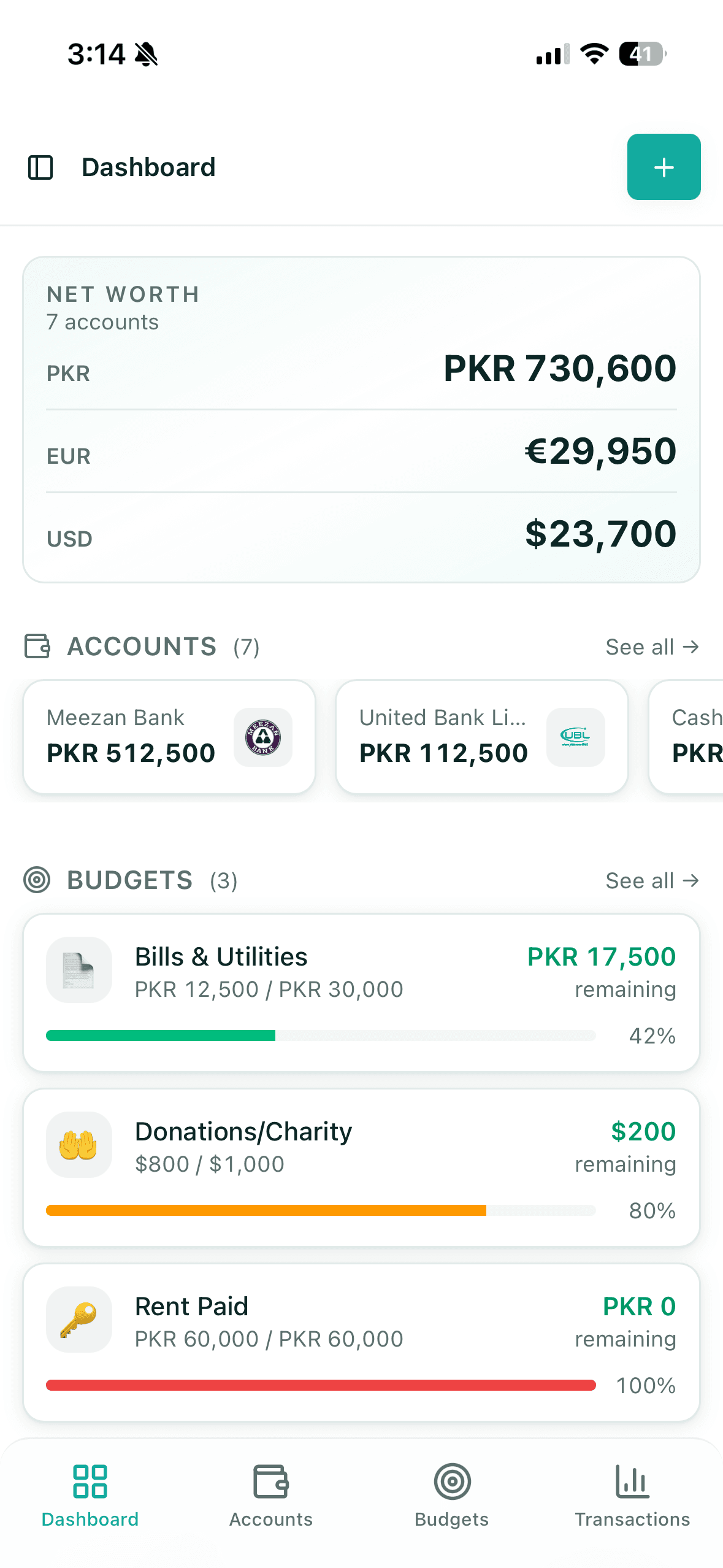Click the wallet icon beside the ACCOUNTS heading
Screen dimensions: 723x1568
[x=37, y=645]
